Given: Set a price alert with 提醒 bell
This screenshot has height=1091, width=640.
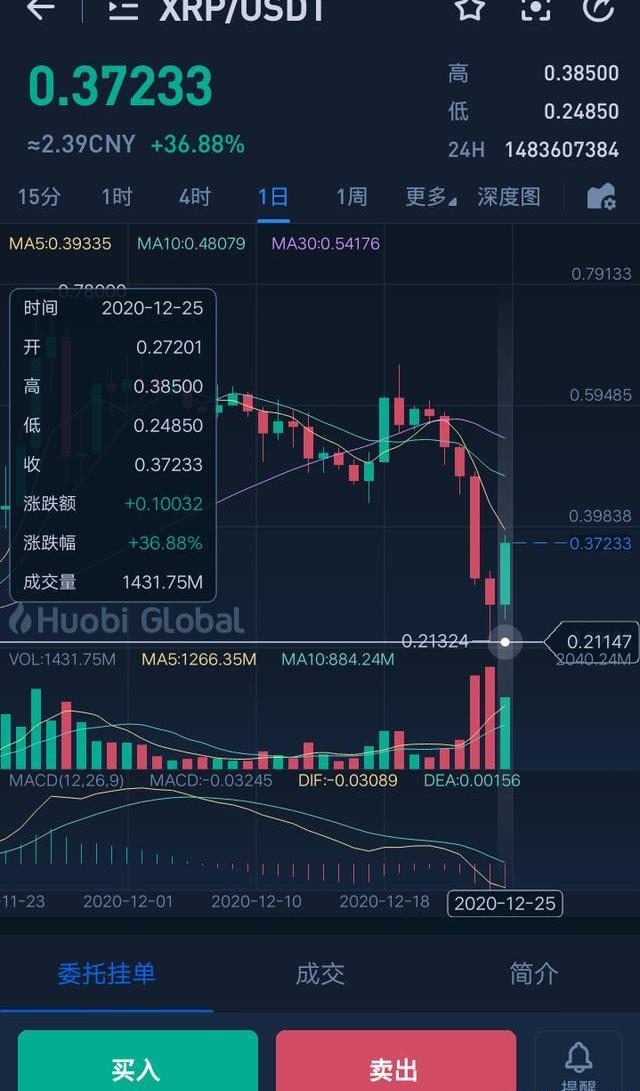Looking at the screenshot, I should tap(579, 1064).
